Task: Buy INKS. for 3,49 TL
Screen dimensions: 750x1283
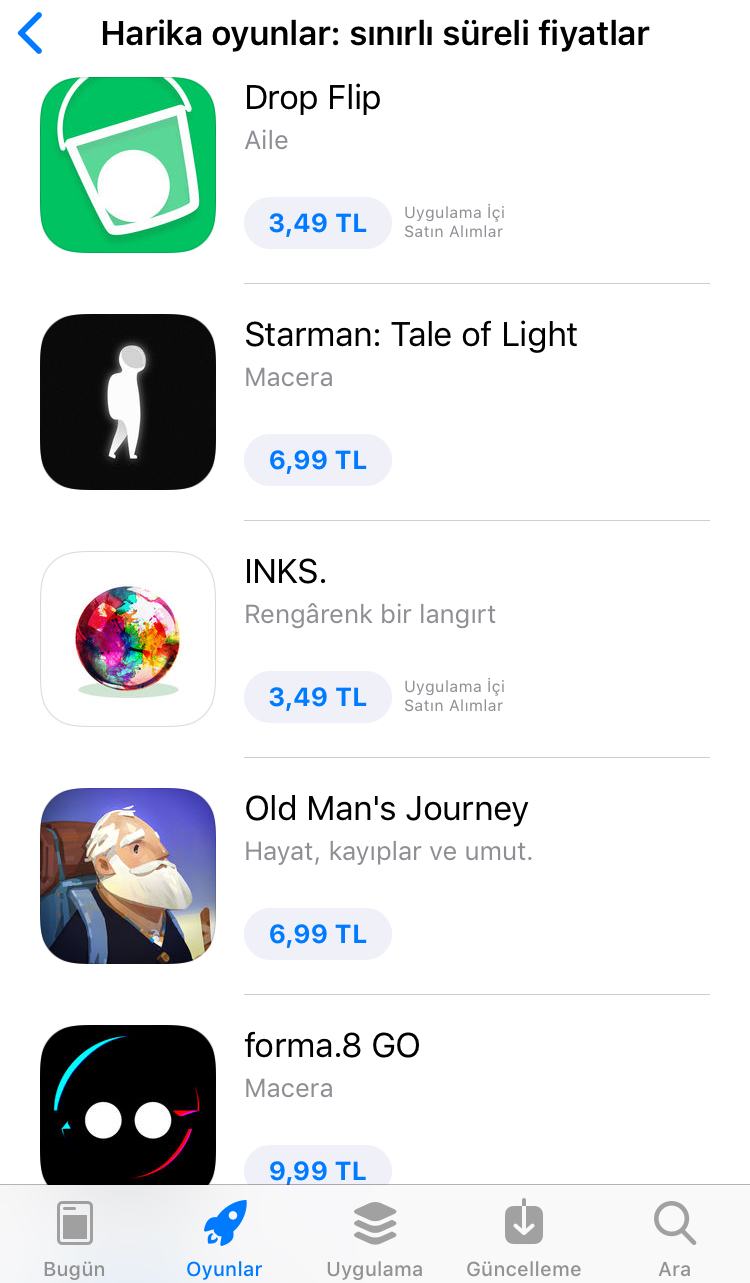Action: 318,697
